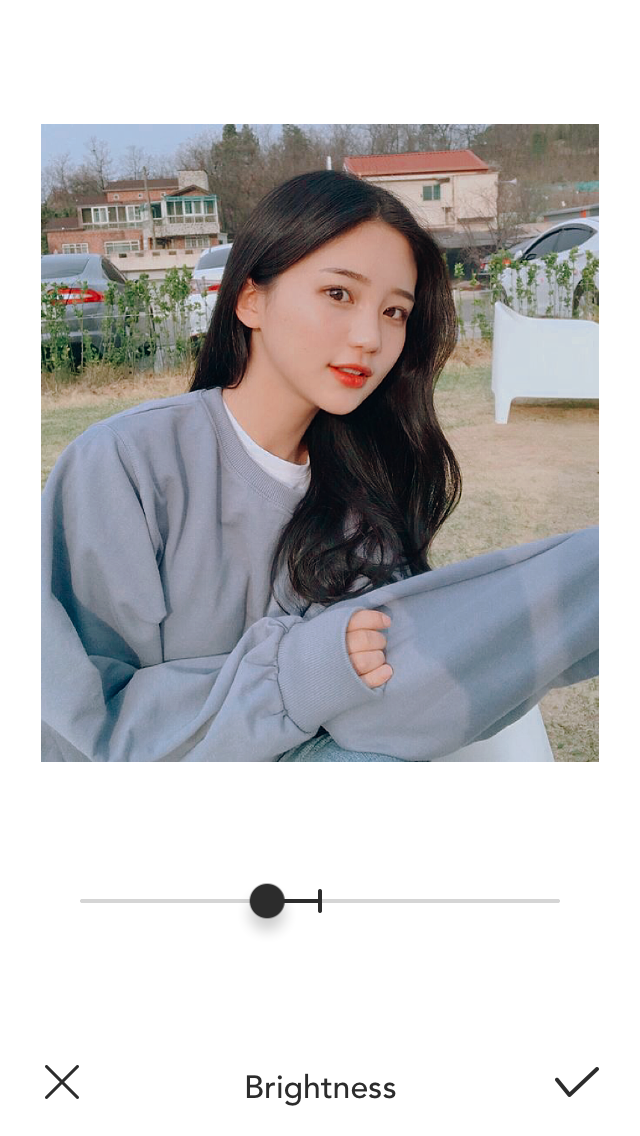The image size is (640, 1136).
Task: Confirm the brightness change with the checkmark
Action: [576, 1082]
